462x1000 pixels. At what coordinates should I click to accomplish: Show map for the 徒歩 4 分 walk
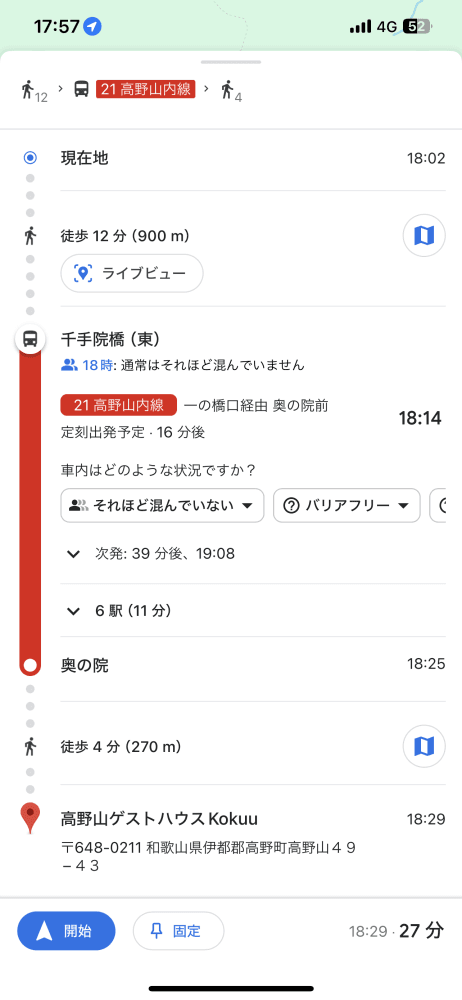[424, 746]
